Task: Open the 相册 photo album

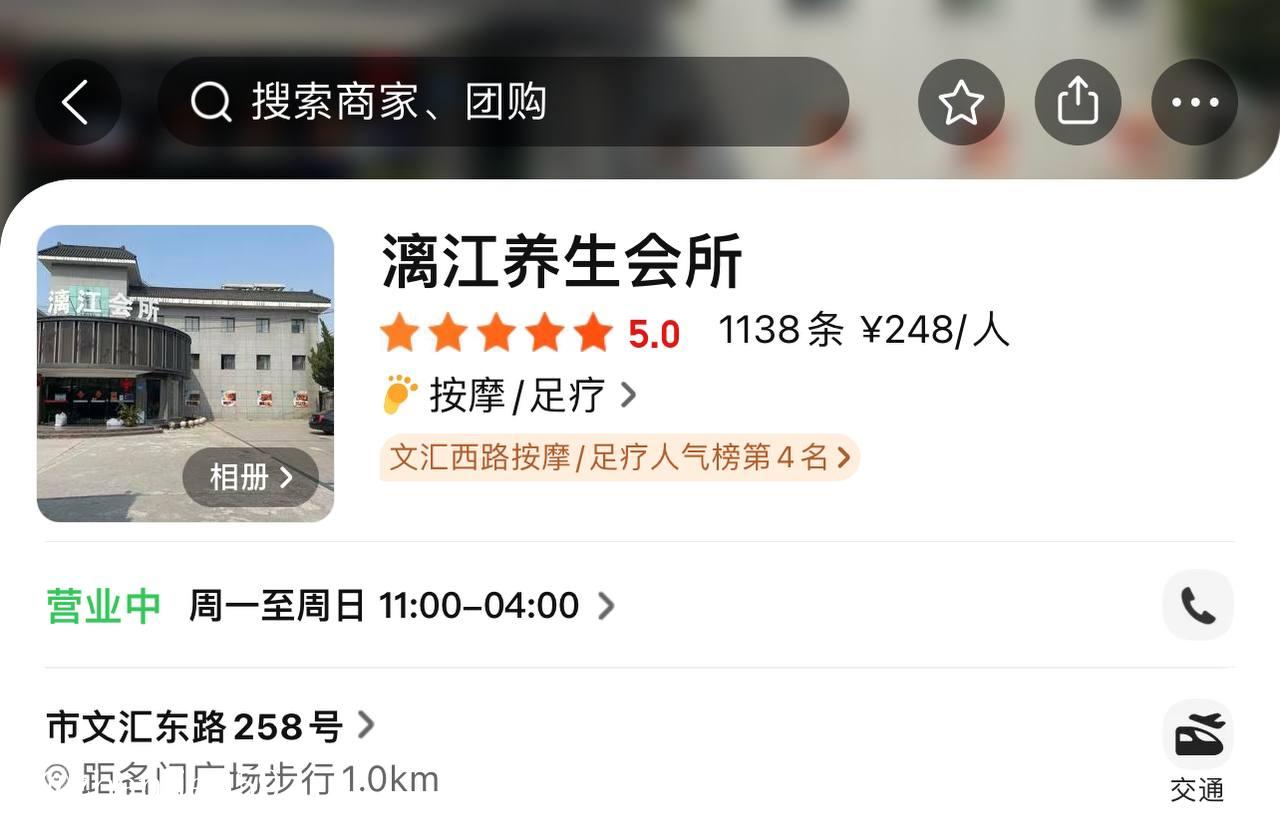Action: click(x=250, y=477)
